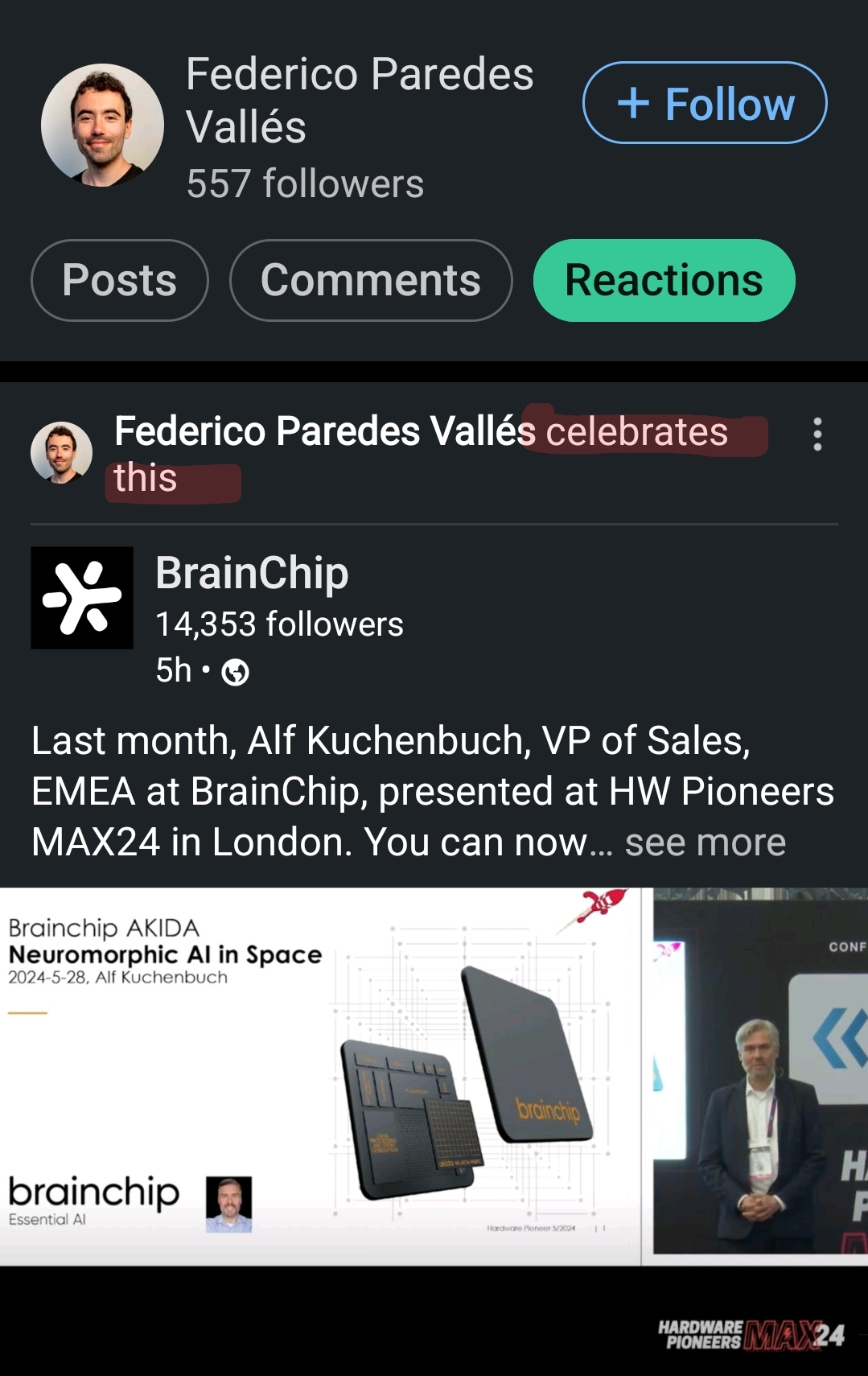Expand the post with see more
868x1376 pixels.
[705, 842]
